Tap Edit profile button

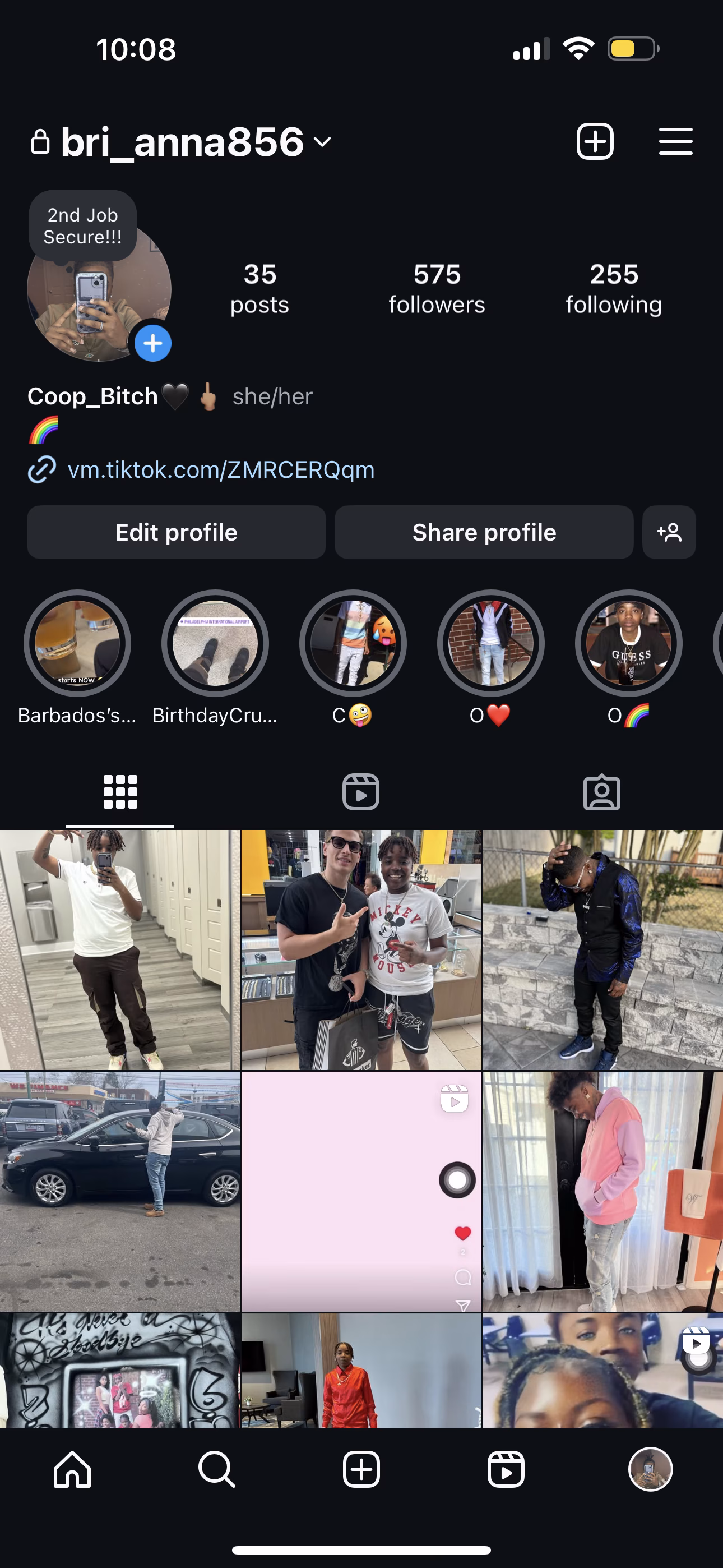(x=177, y=533)
